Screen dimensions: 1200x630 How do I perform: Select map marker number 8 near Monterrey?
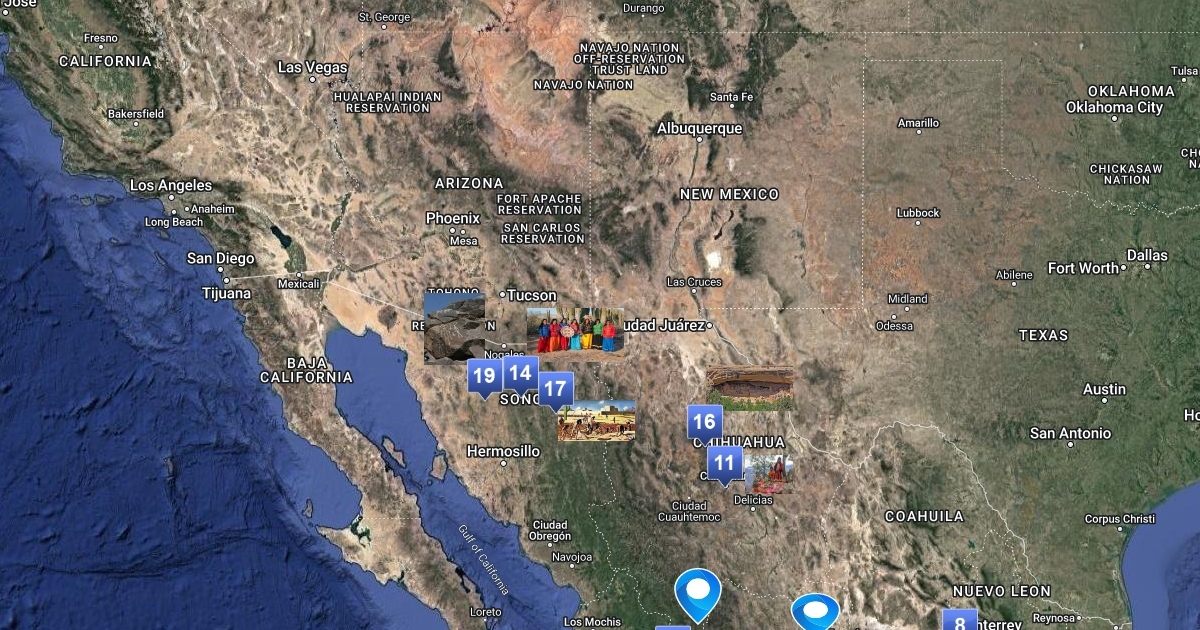[x=959, y=621]
